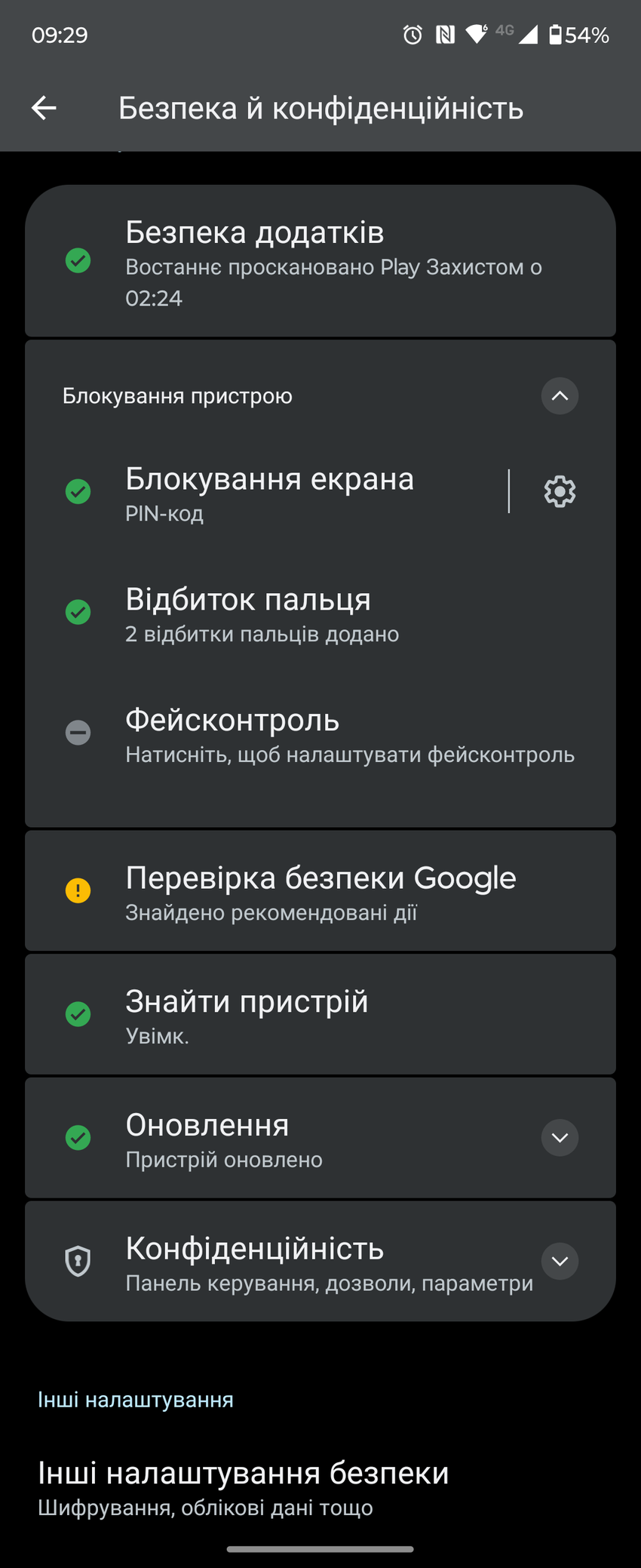Expand the Оновлення section

pos(560,1138)
